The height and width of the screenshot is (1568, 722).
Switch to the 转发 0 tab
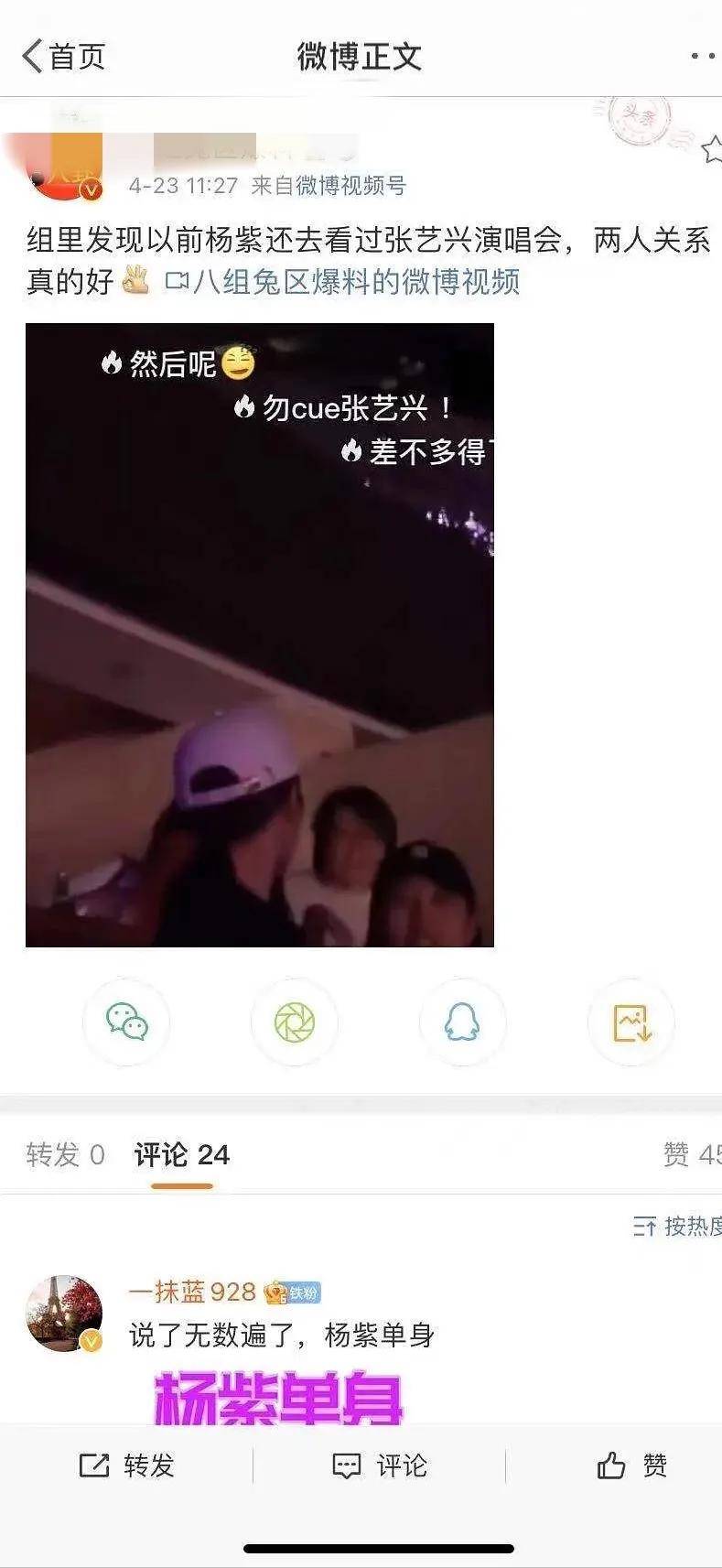point(65,1155)
